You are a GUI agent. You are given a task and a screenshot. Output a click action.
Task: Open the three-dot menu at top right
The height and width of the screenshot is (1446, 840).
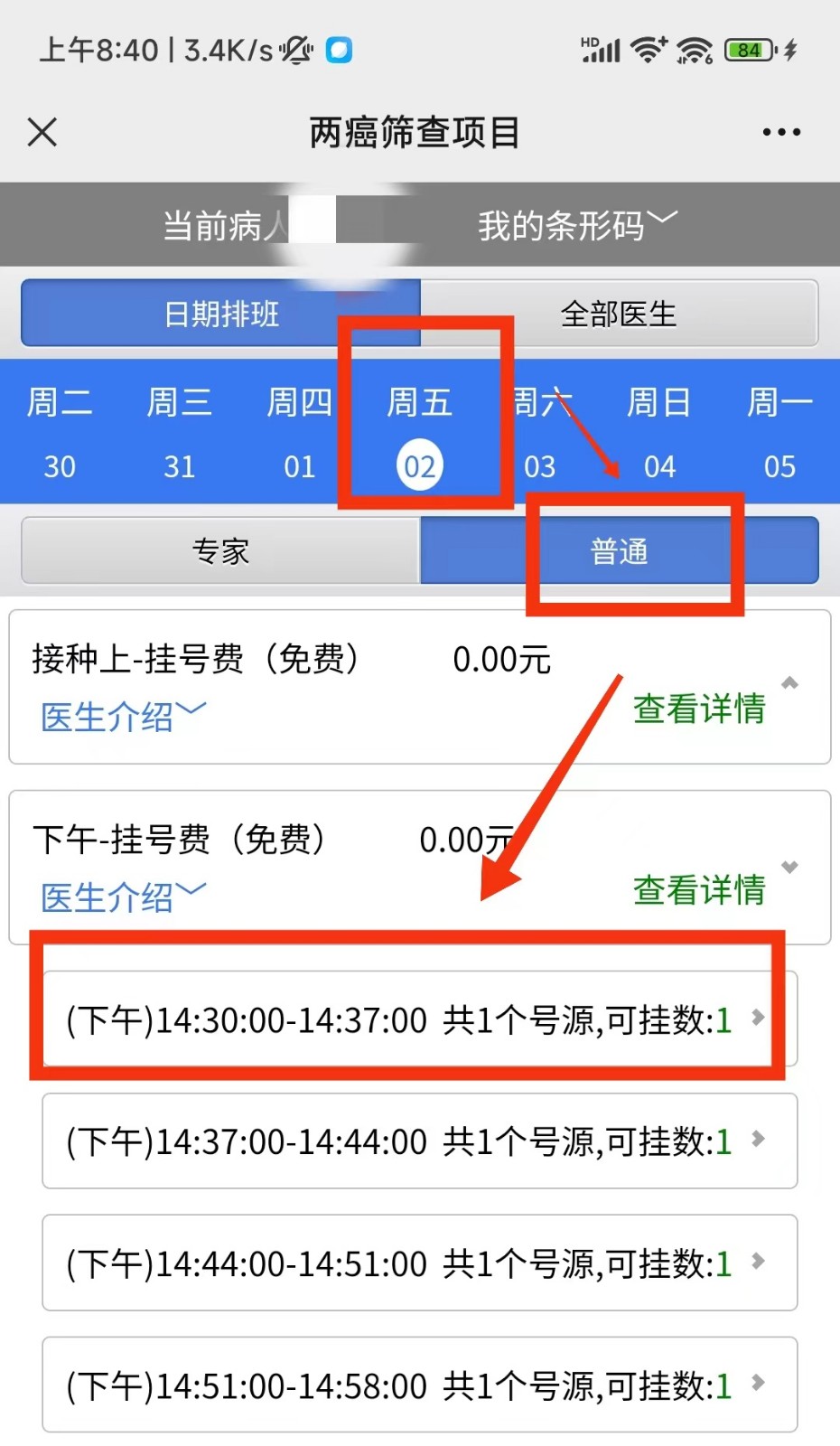click(780, 132)
